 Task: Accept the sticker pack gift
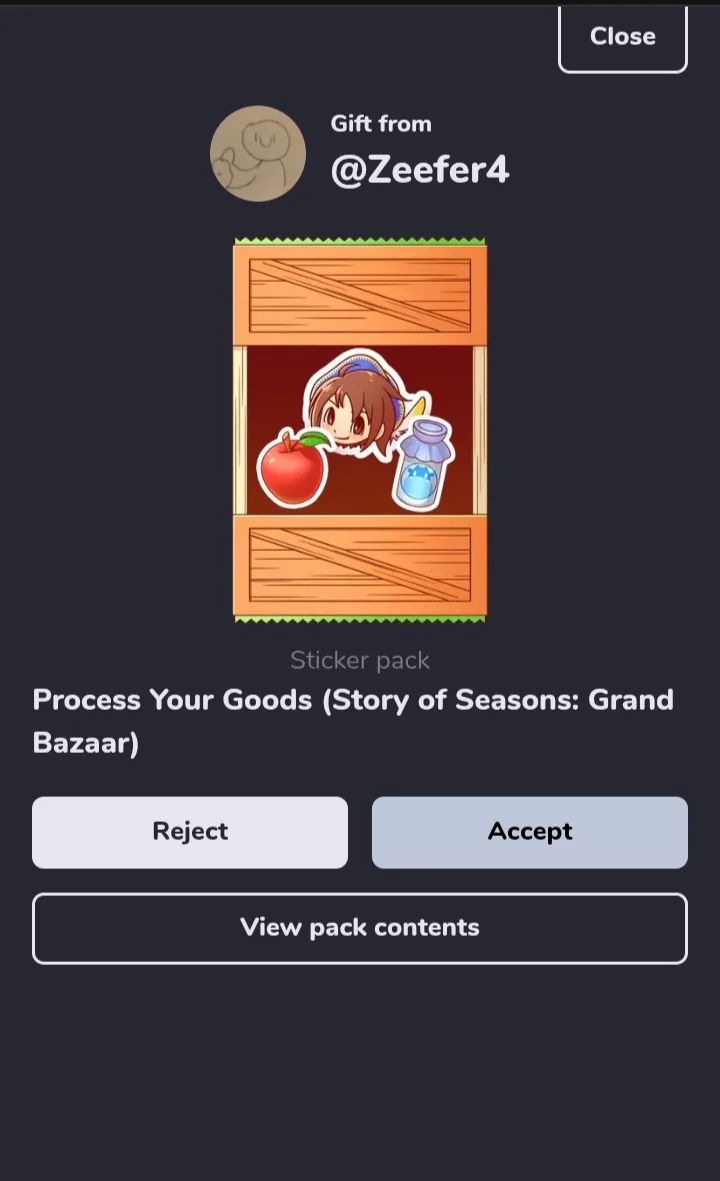pyautogui.click(x=529, y=832)
